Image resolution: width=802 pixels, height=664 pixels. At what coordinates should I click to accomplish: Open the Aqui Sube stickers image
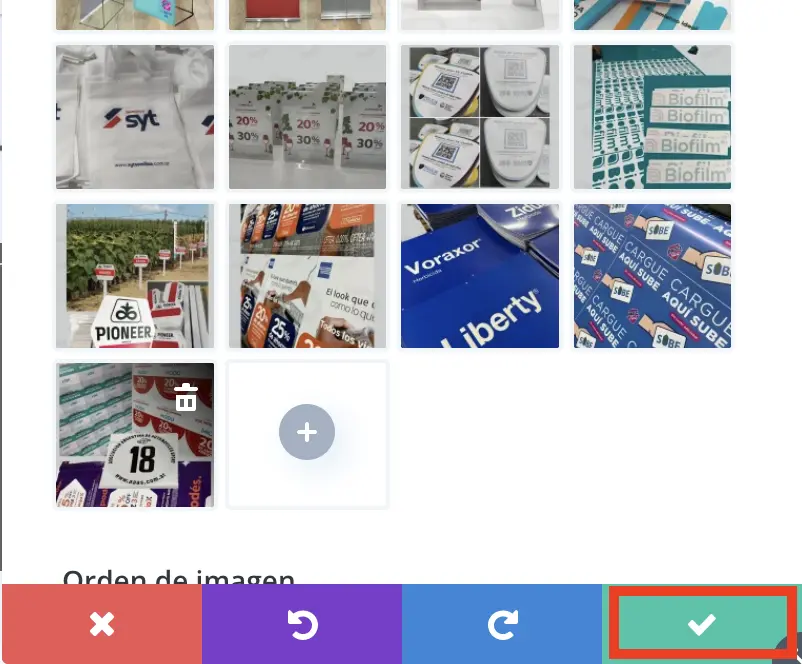point(652,276)
